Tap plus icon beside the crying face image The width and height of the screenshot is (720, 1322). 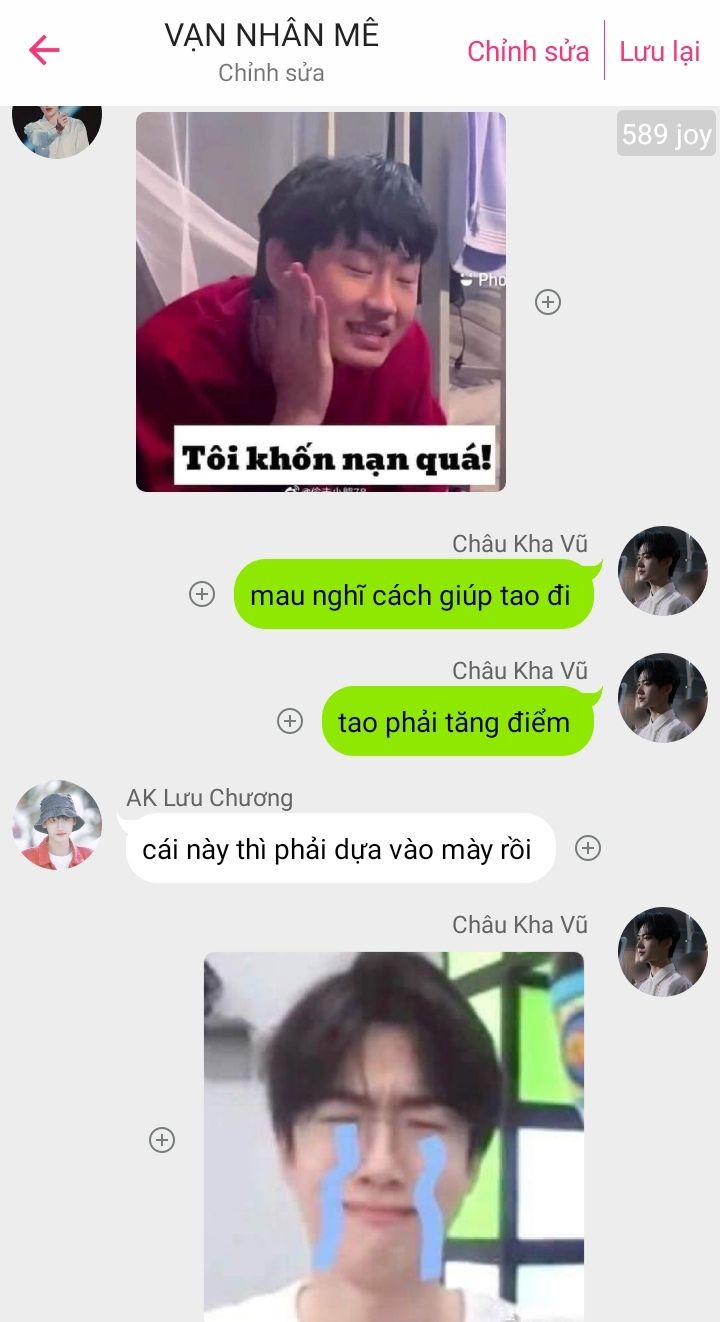tap(162, 1140)
